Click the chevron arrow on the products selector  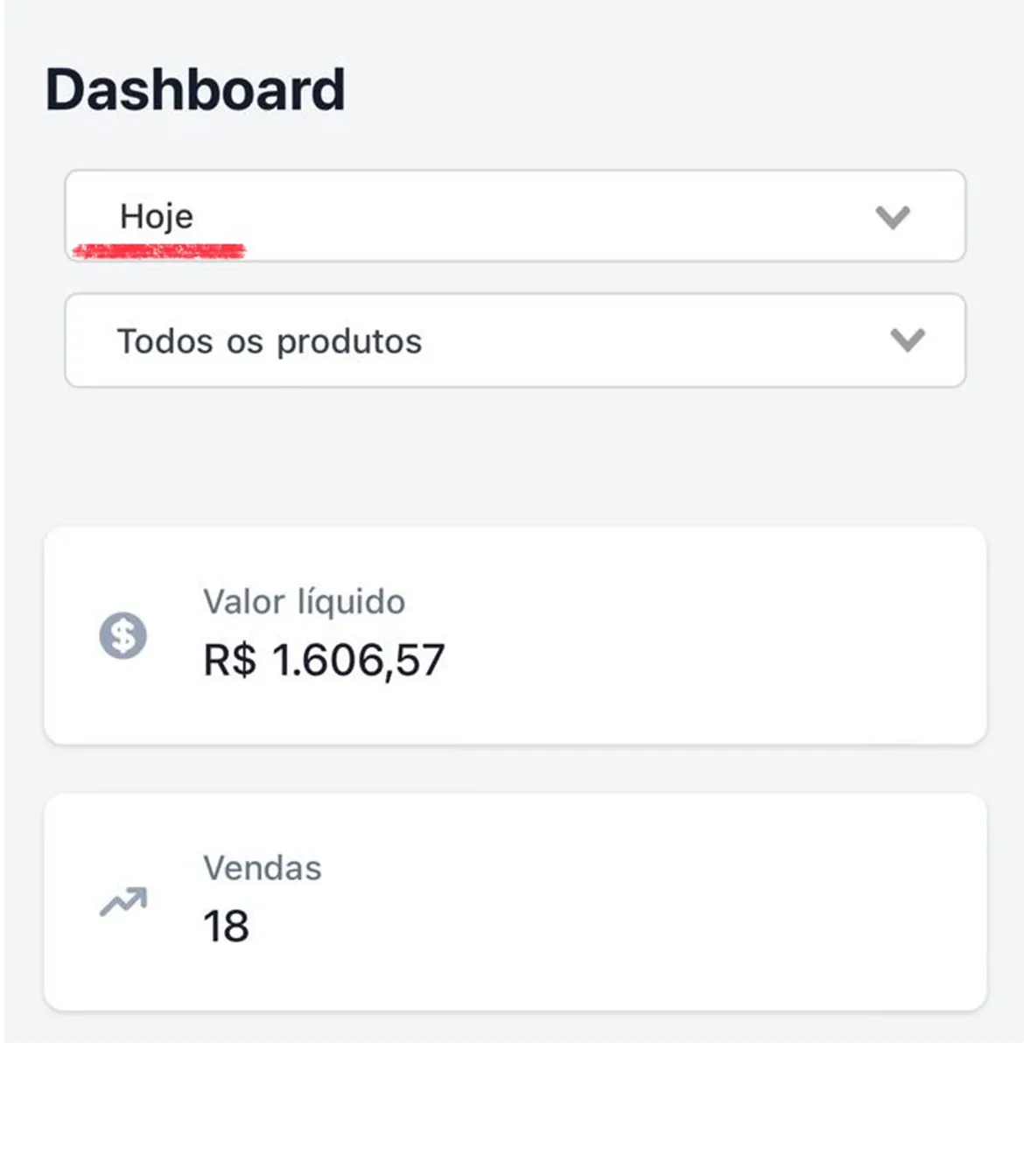(x=906, y=340)
